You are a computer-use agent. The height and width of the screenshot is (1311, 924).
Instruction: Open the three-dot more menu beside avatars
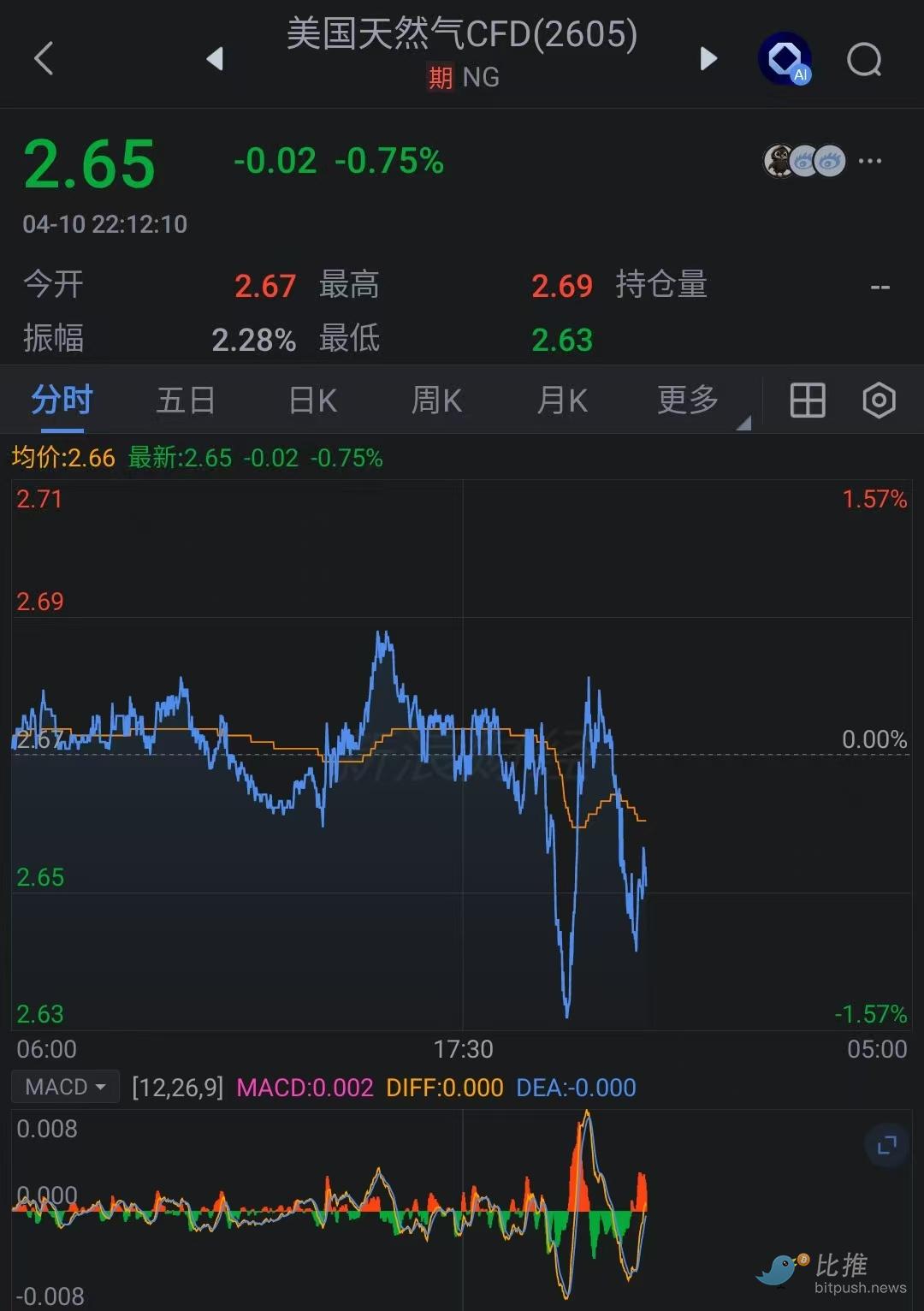point(870,161)
